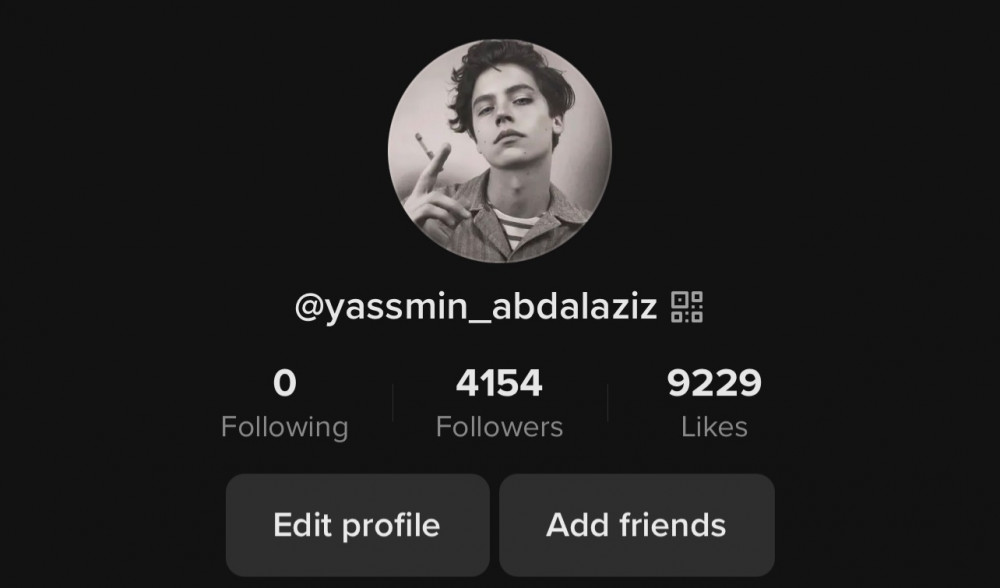The width and height of the screenshot is (1000, 588).
Task: Open the QR code icon beside the username
Action: [687, 307]
